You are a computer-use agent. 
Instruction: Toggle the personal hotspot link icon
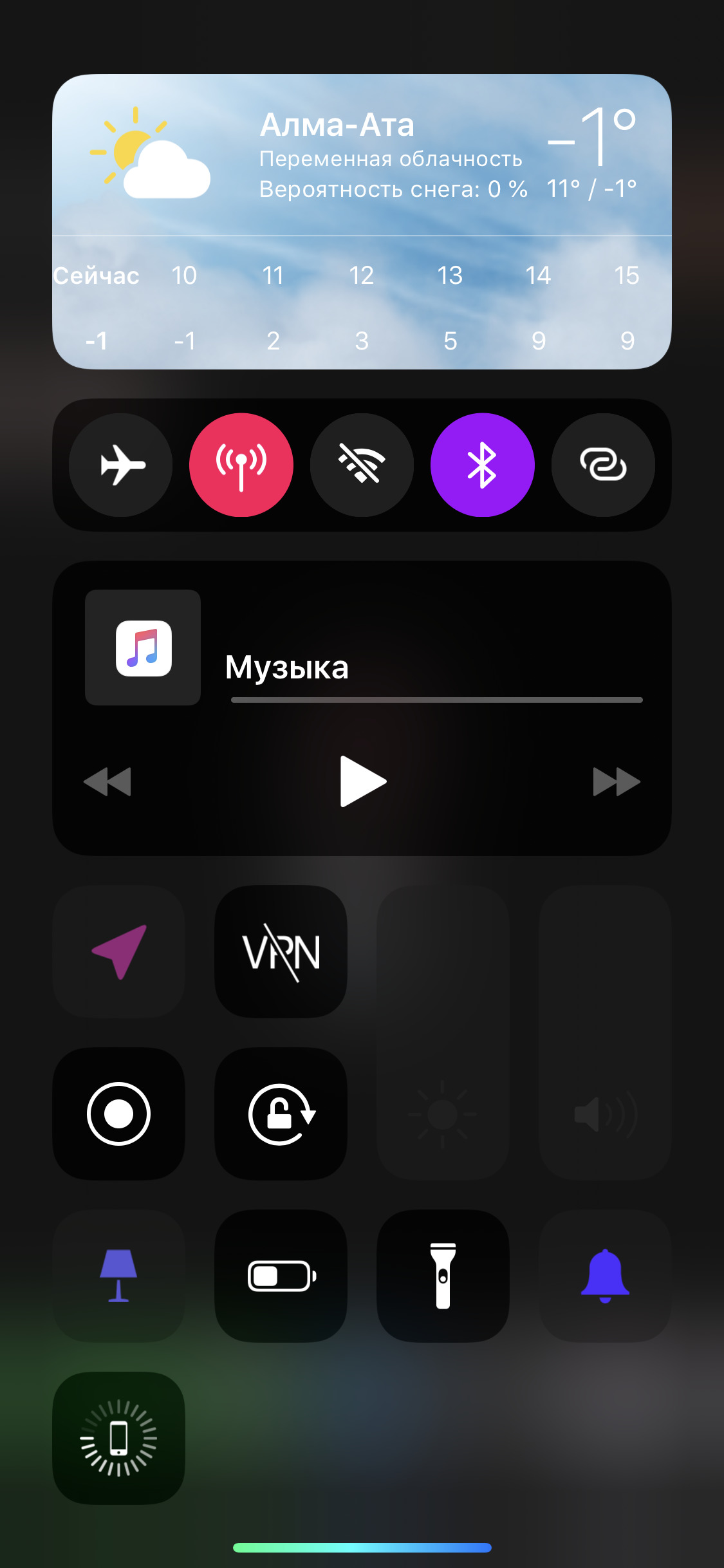pyautogui.click(x=603, y=465)
